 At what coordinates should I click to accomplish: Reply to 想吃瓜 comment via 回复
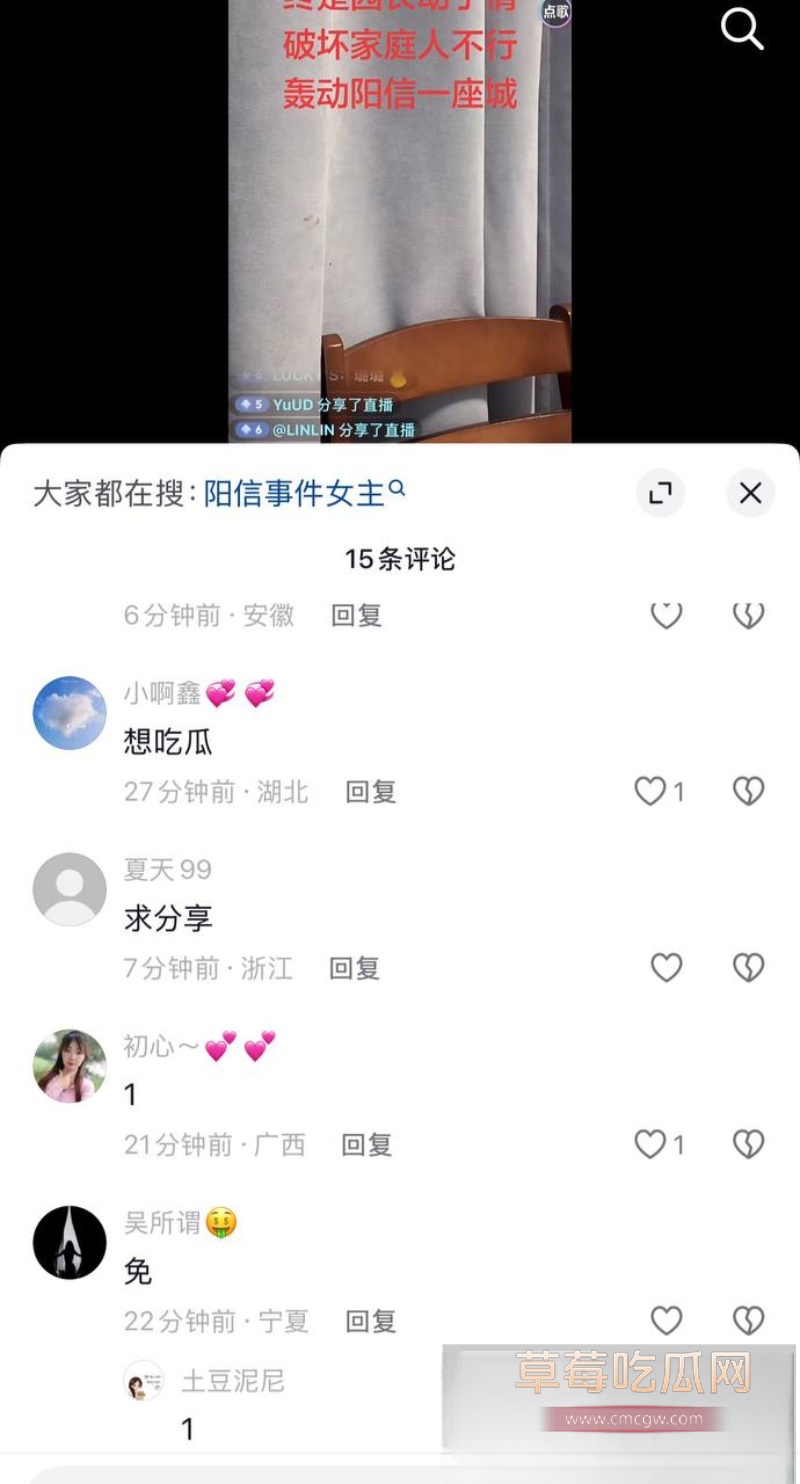pyautogui.click(x=369, y=791)
